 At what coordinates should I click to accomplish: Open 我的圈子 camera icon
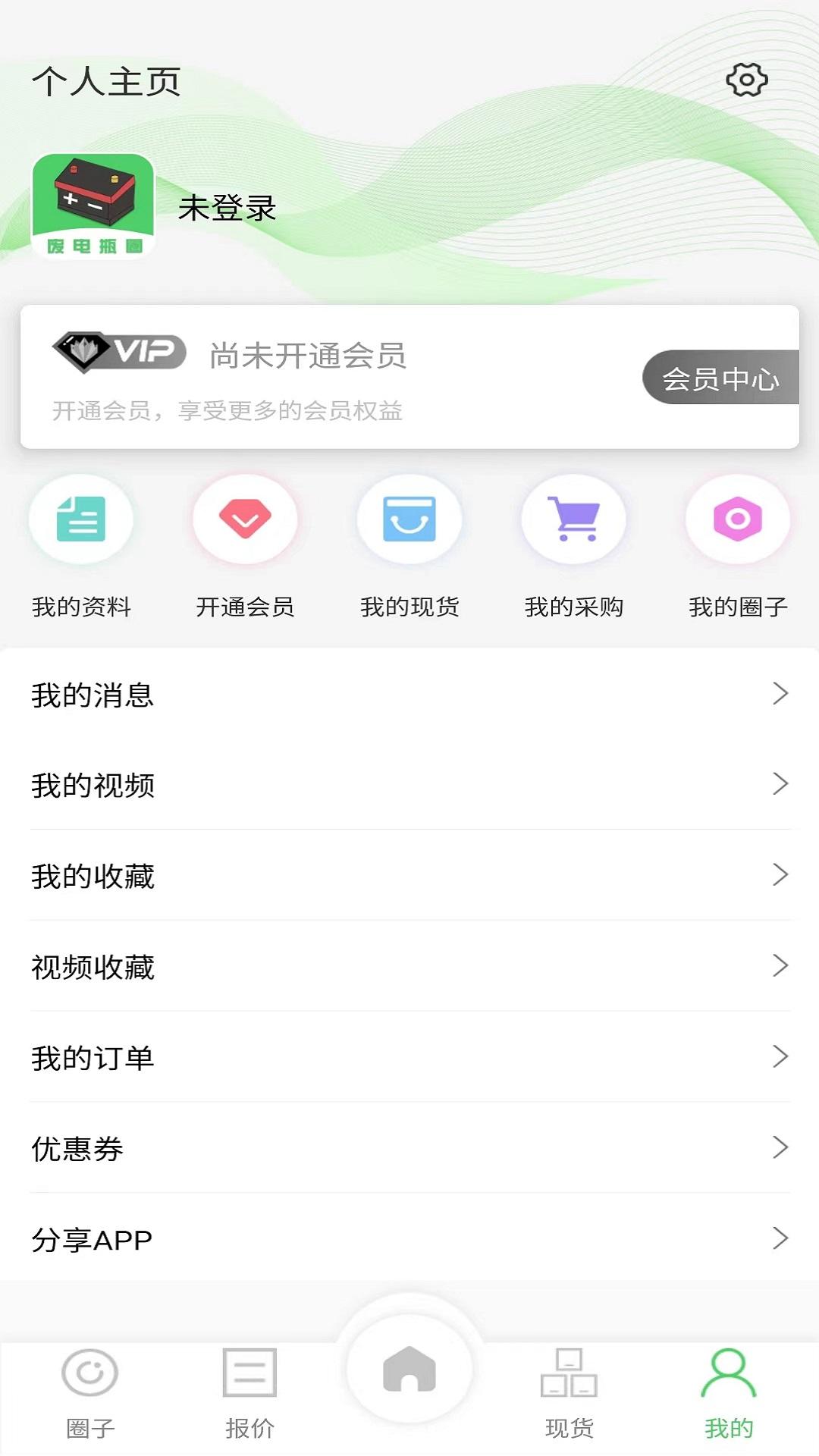tap(737, 519)
